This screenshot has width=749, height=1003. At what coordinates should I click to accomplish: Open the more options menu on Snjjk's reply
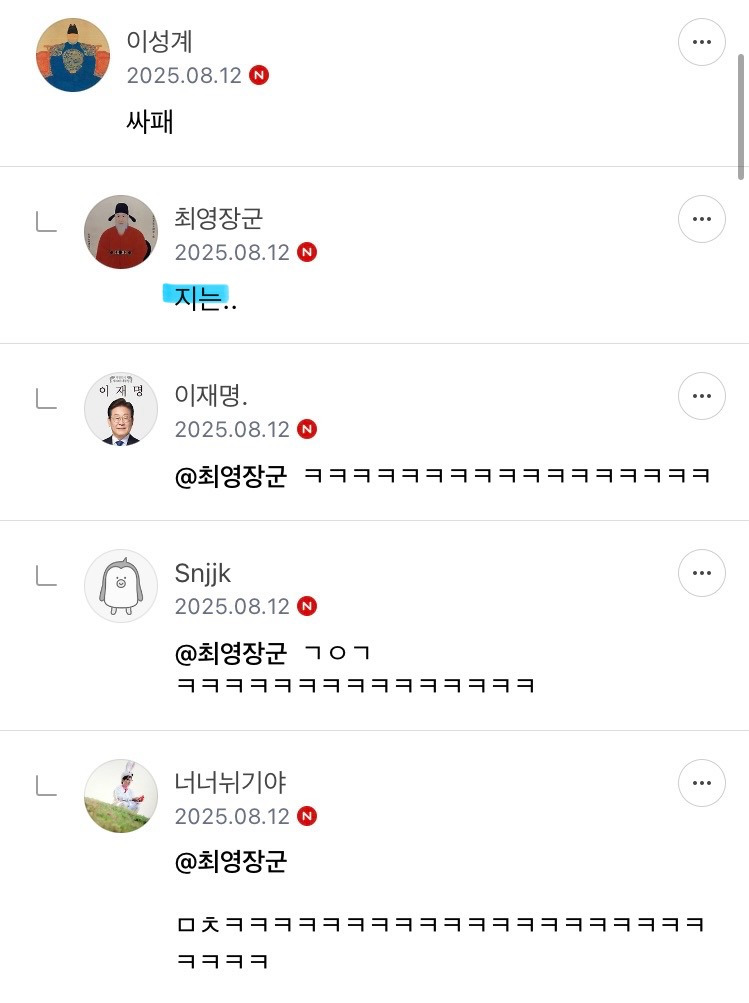point(701,574)
